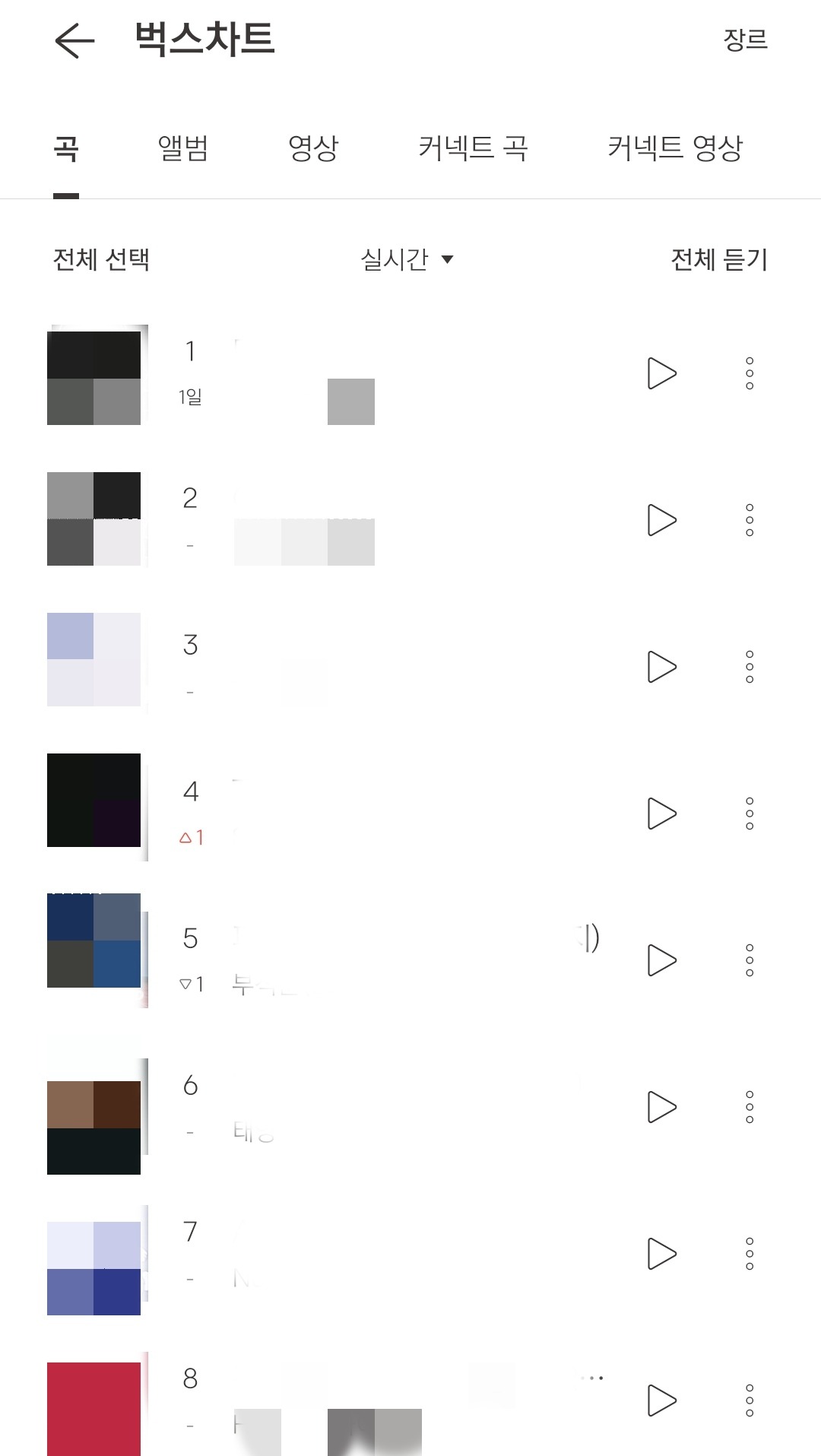Switch to the 커넥트 곡 tab
The height and width of the screenshot is (1456, 821).
[473, 148]
